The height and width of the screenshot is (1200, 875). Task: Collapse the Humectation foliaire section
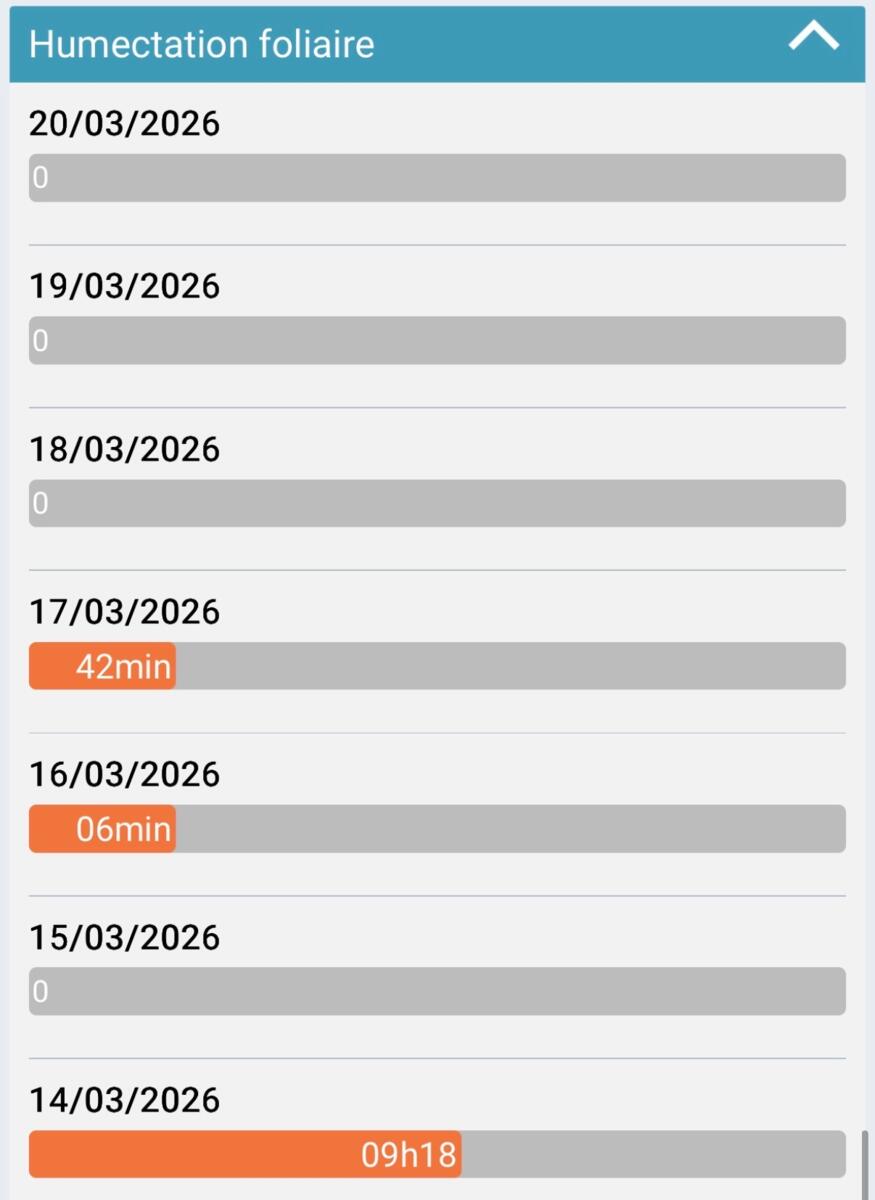[x=813, y=40]
